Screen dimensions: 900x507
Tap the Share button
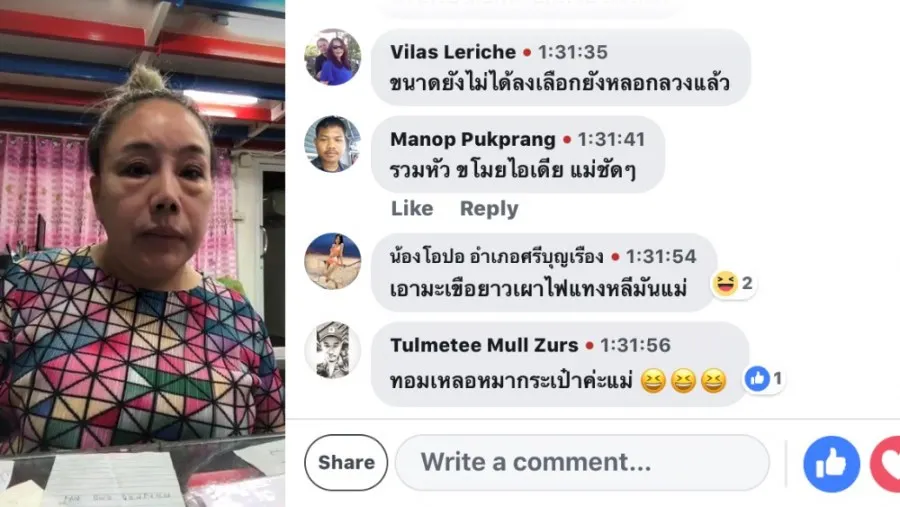pos(346,462)
